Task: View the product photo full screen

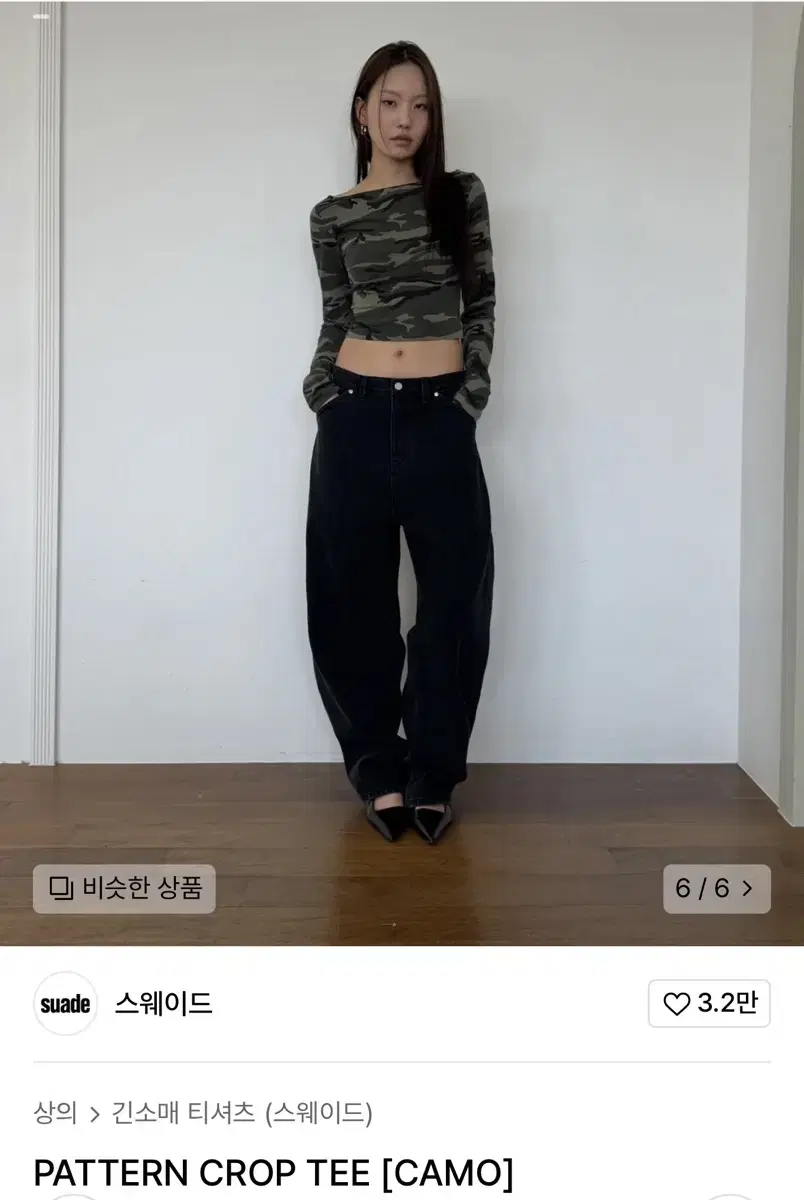Action: [x=400, y=450]
